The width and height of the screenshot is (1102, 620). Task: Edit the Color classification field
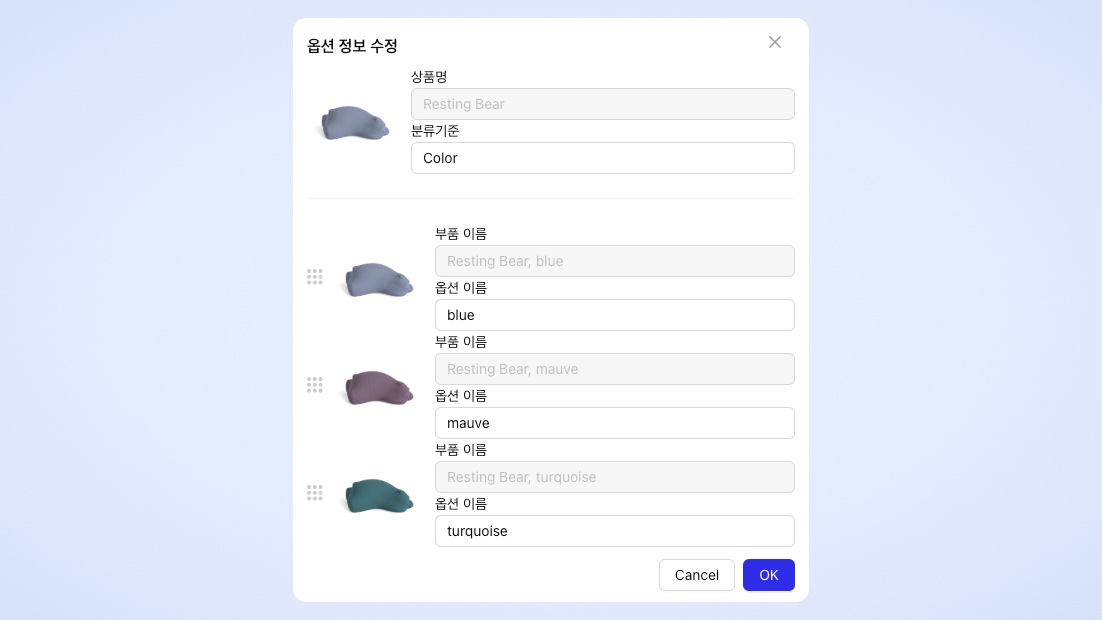pyautogui.click(x=602, y=158)
